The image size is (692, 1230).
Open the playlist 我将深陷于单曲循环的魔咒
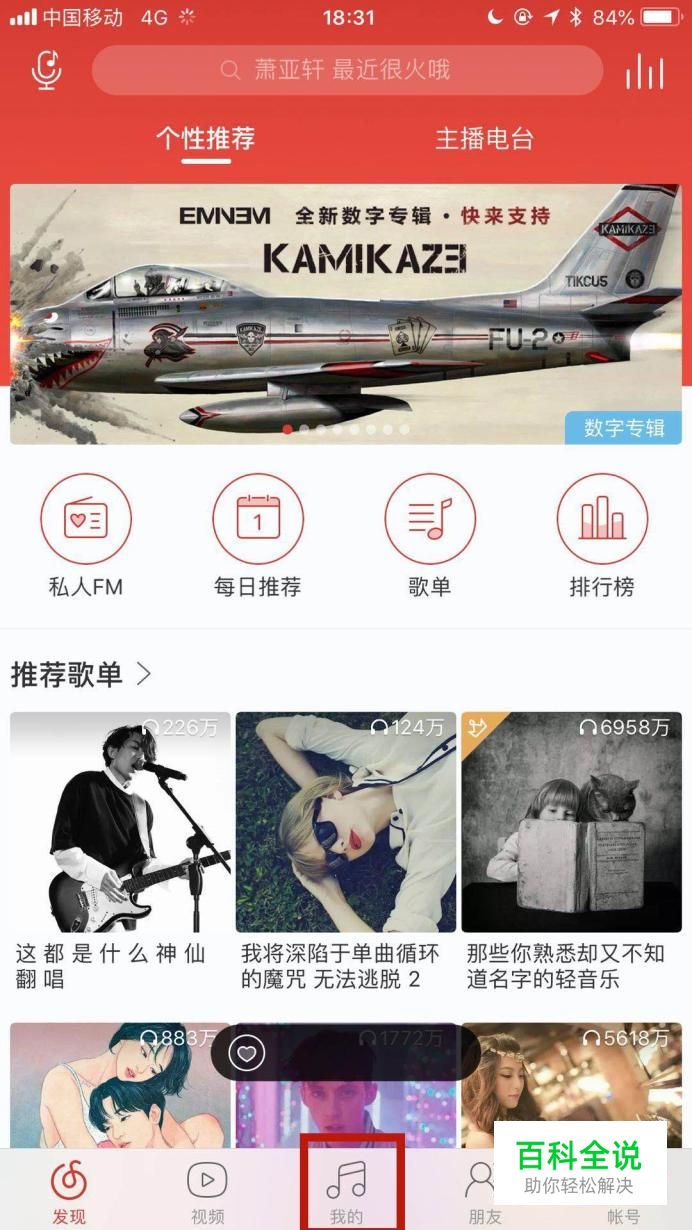pos(346,822)
